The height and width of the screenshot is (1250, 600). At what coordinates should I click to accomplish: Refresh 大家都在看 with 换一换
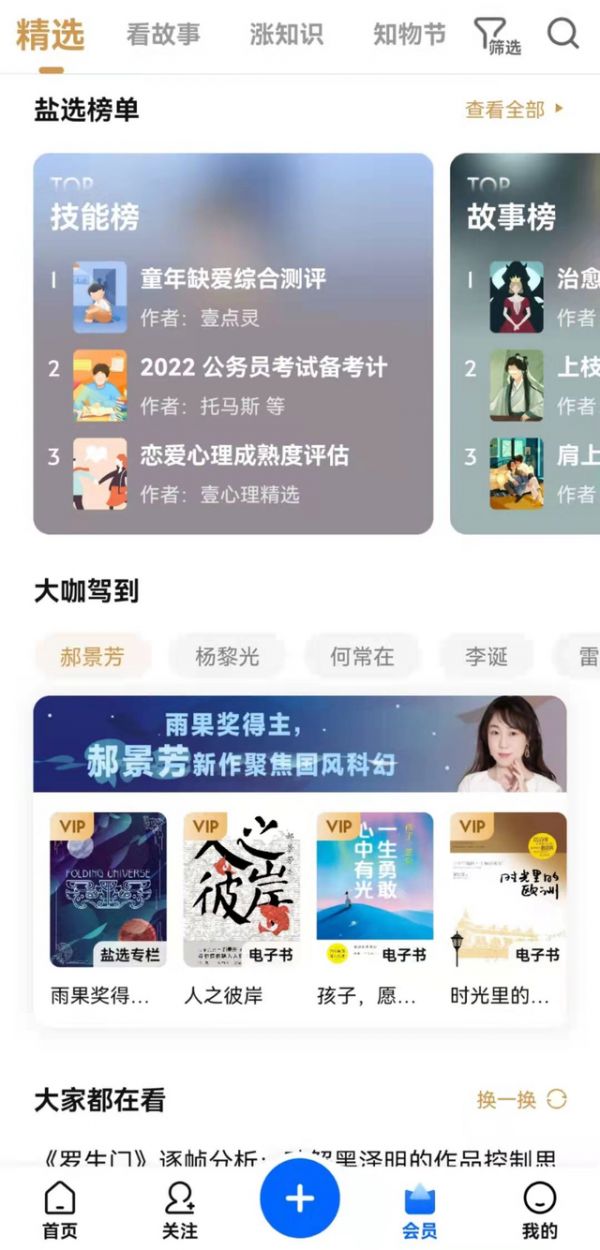521,1100
